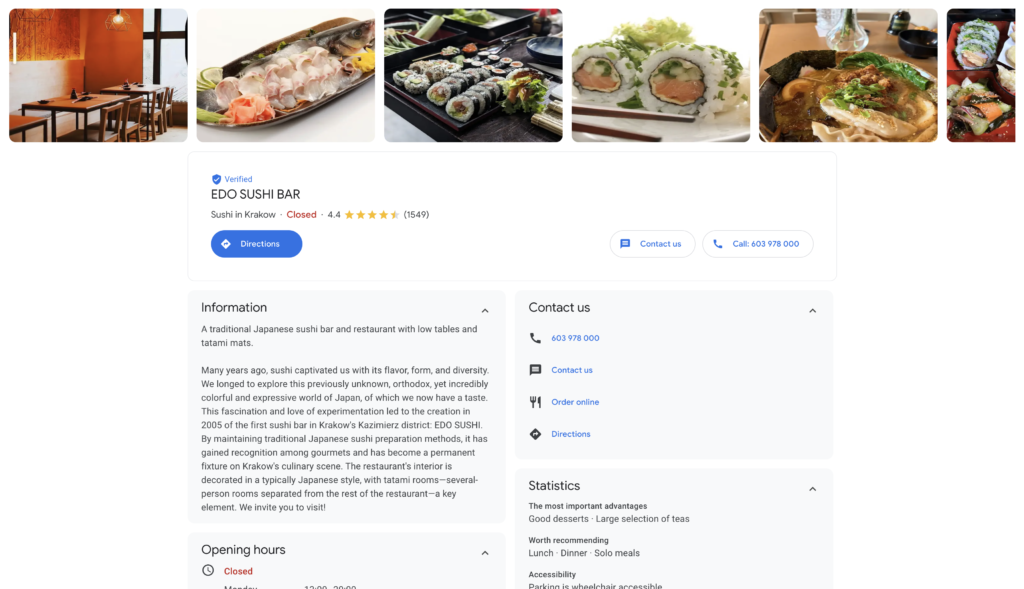This screenshot has height=589, width=1024.
Task: Tap the Contact us outlined button
Action: click(652, 244)
